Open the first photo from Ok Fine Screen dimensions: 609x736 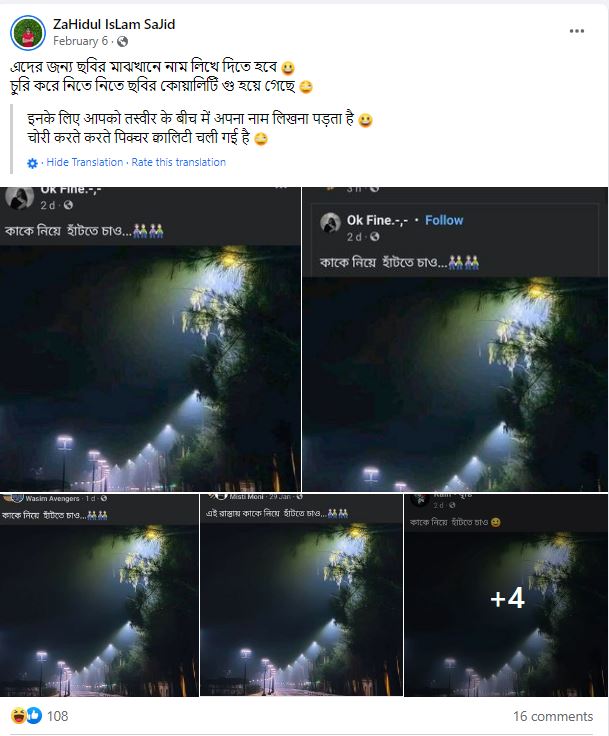coord(150,340)
